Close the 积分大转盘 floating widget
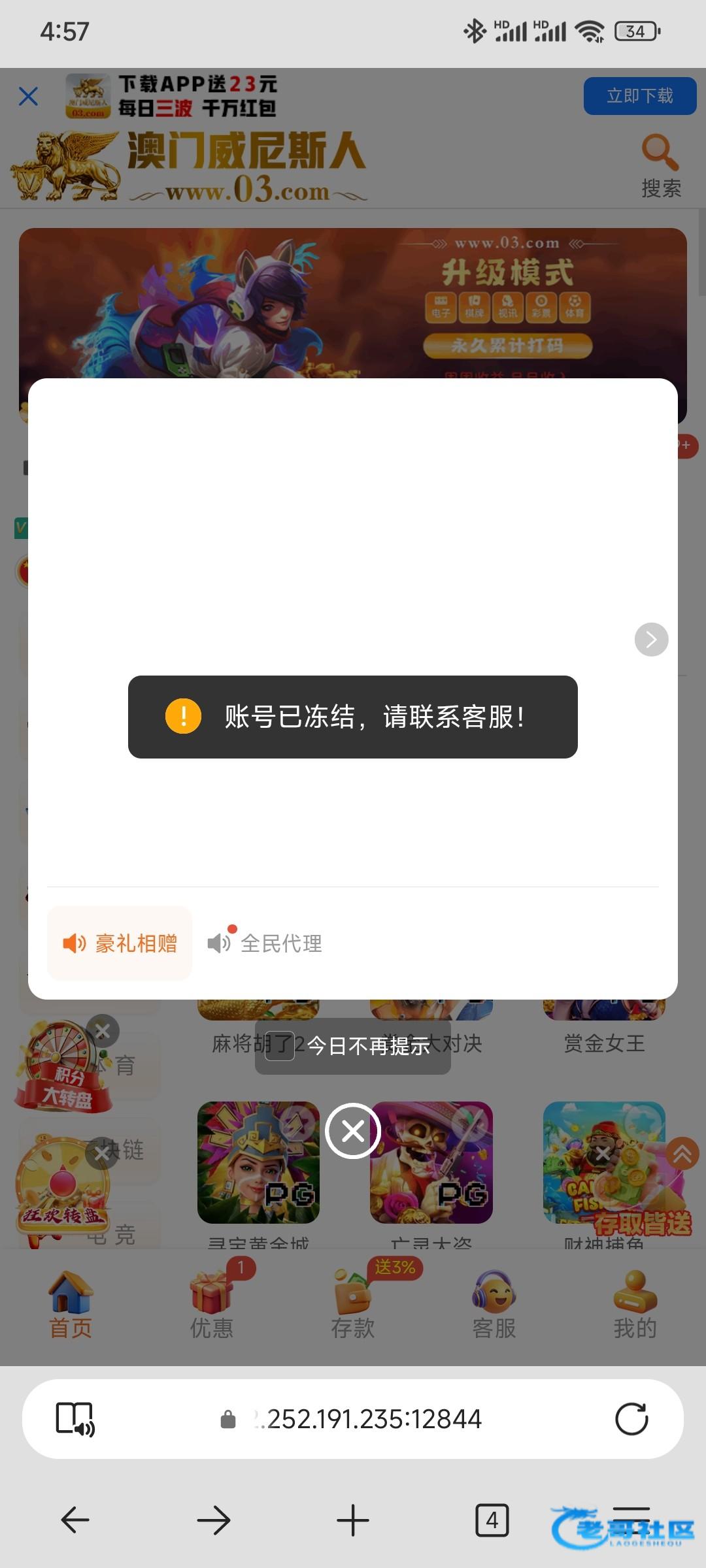Image resolution: width=706 pixels, height=1568 pixels. point(103,1032)
